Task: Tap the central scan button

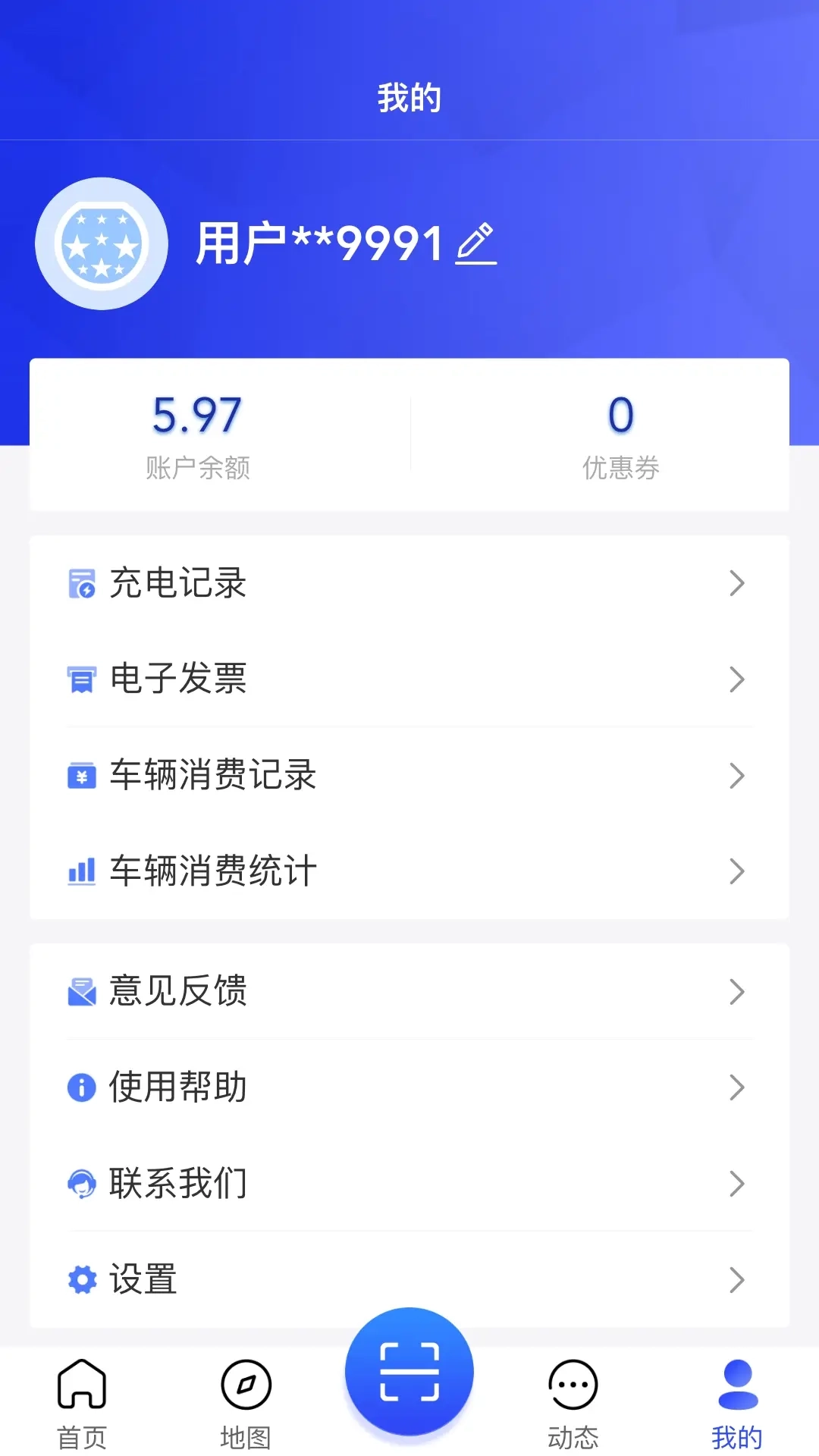Action: tap(409, 1370)
